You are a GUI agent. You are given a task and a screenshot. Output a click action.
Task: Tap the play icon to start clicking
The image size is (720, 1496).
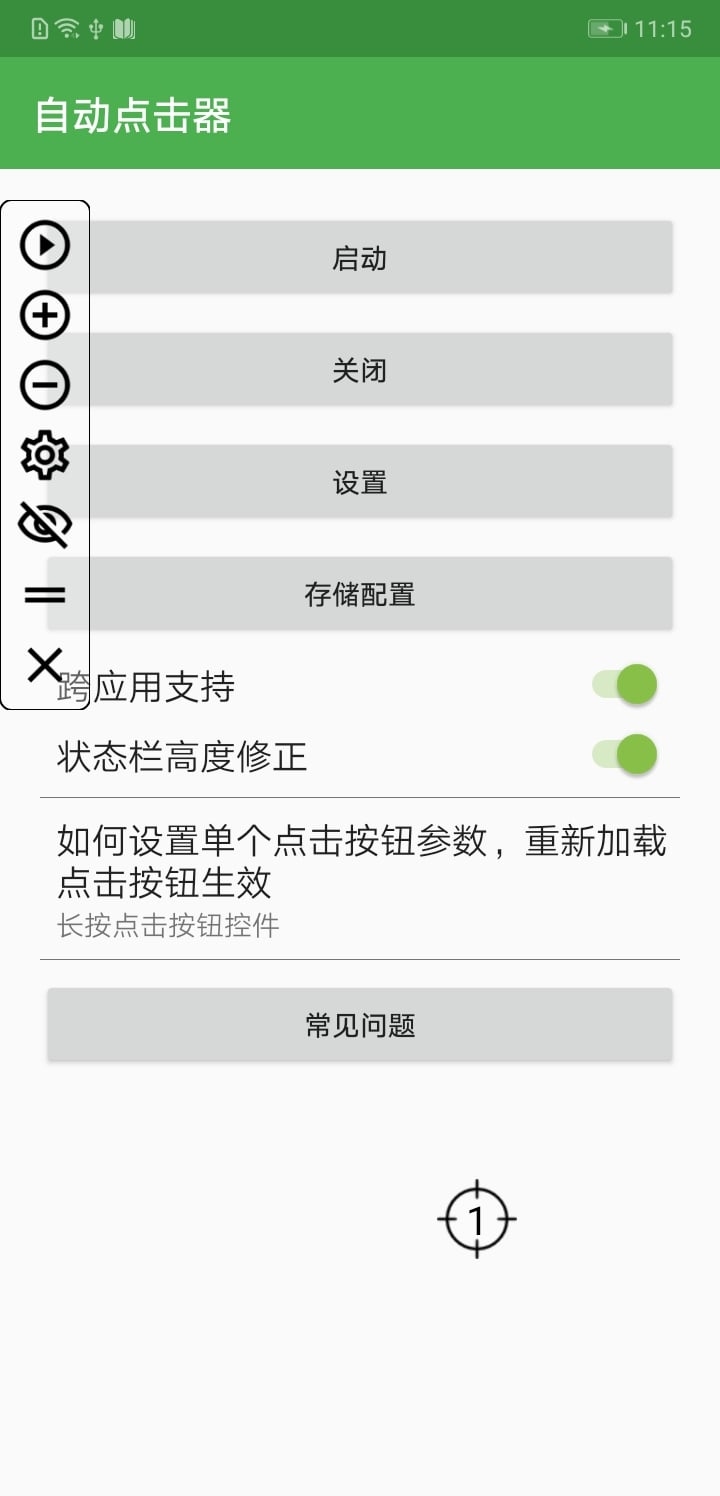tap(45, 245)
